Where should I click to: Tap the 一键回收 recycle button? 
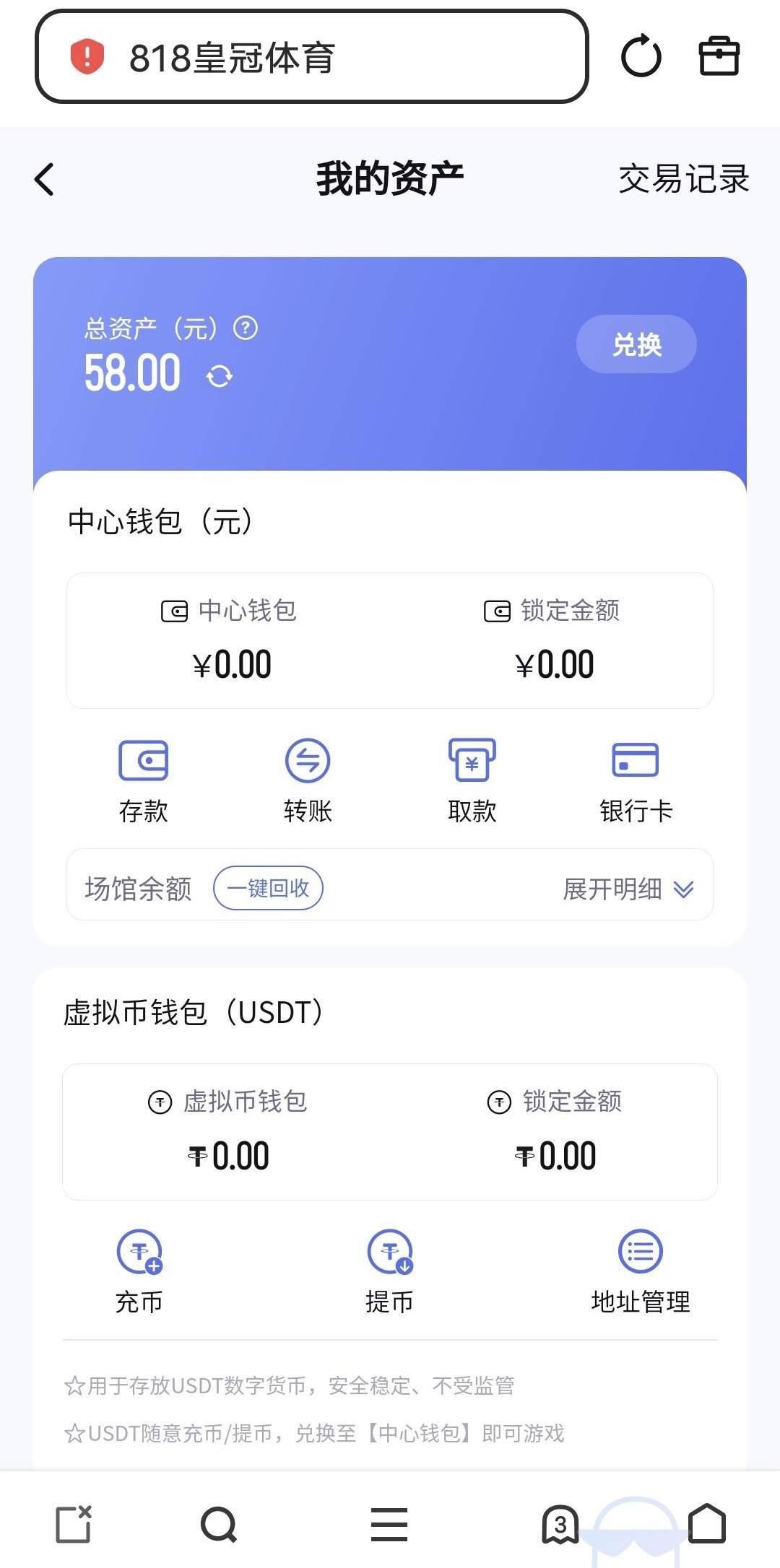pos(268,889)
